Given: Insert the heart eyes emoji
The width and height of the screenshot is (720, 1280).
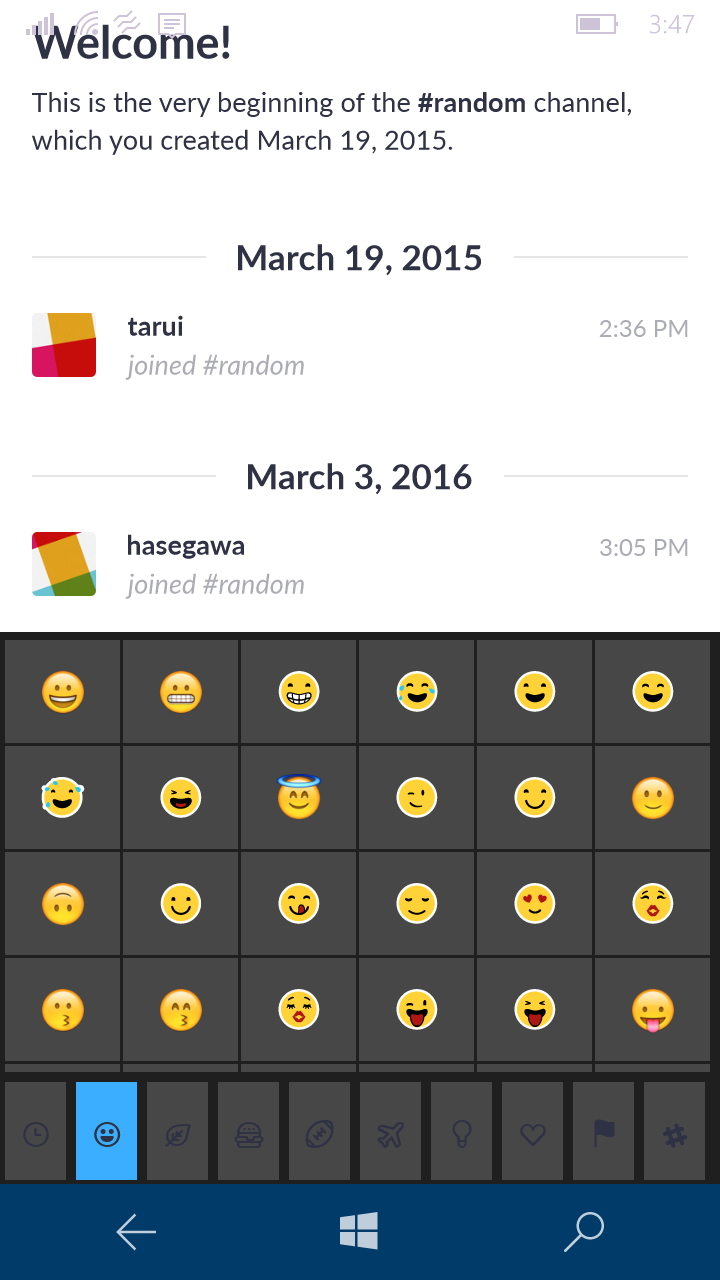Looking at the screenshot, I should pyautogui.click(x=535, y=904).
